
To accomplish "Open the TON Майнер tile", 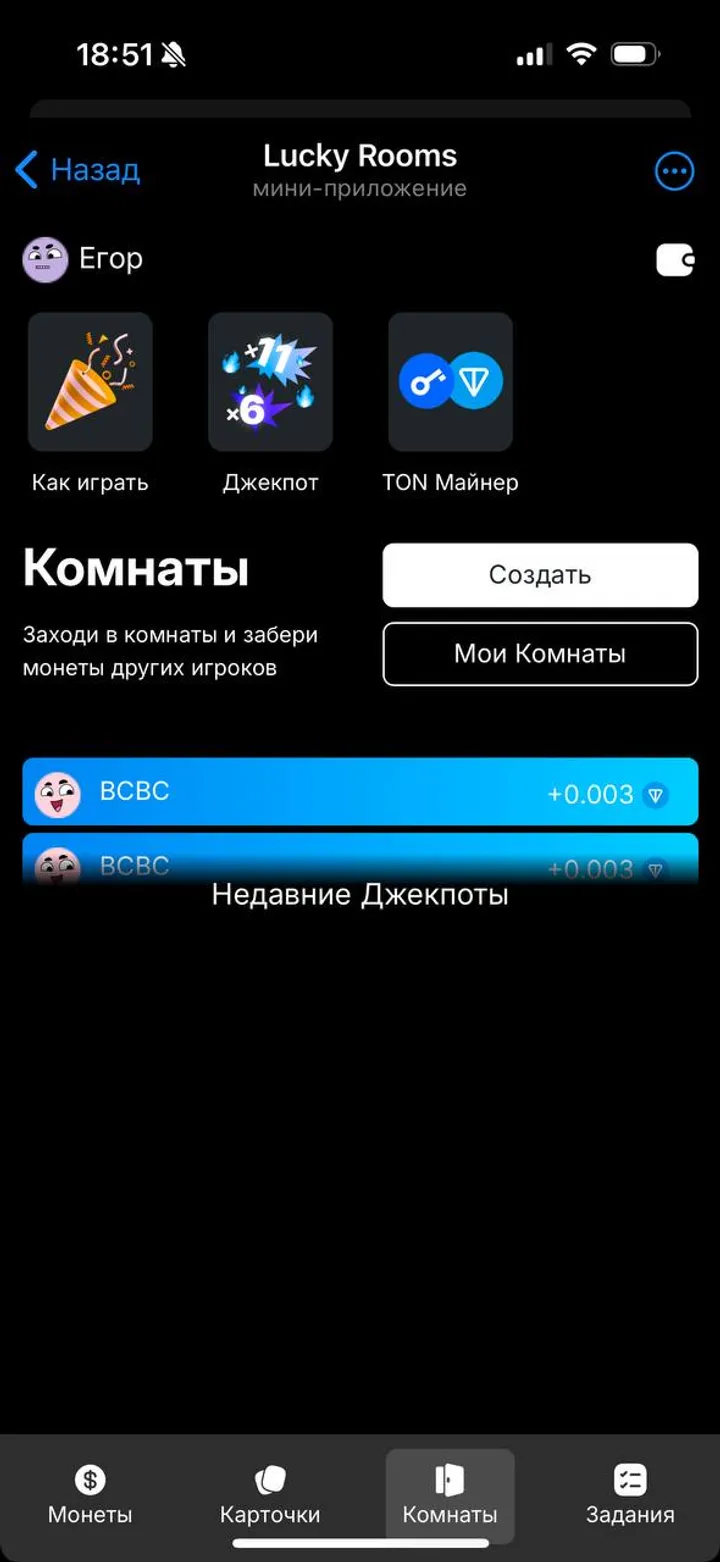I will click(x=450, y=382).
